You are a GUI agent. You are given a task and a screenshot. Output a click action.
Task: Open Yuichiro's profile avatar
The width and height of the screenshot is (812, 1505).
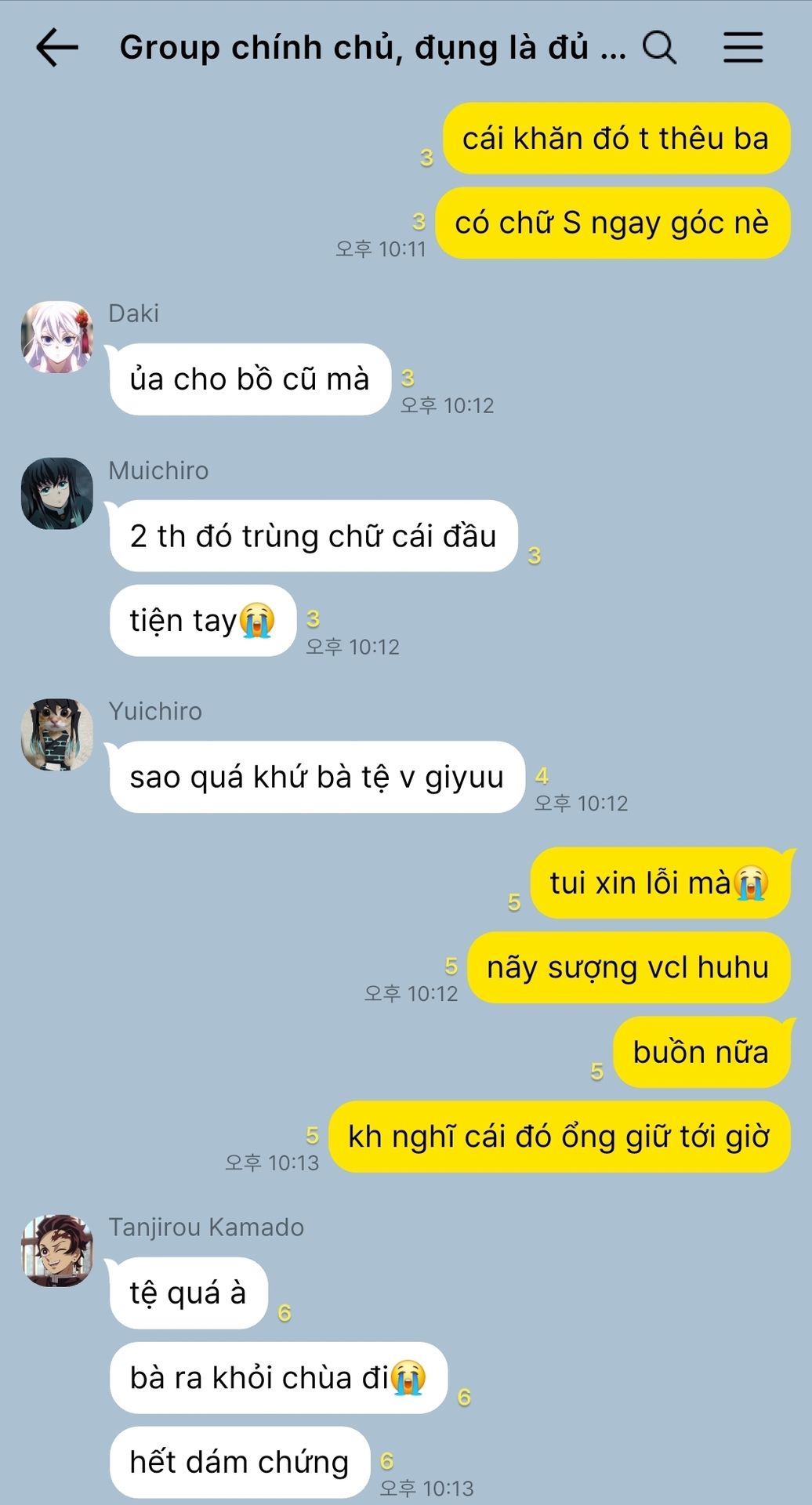[x=57, y=734]
